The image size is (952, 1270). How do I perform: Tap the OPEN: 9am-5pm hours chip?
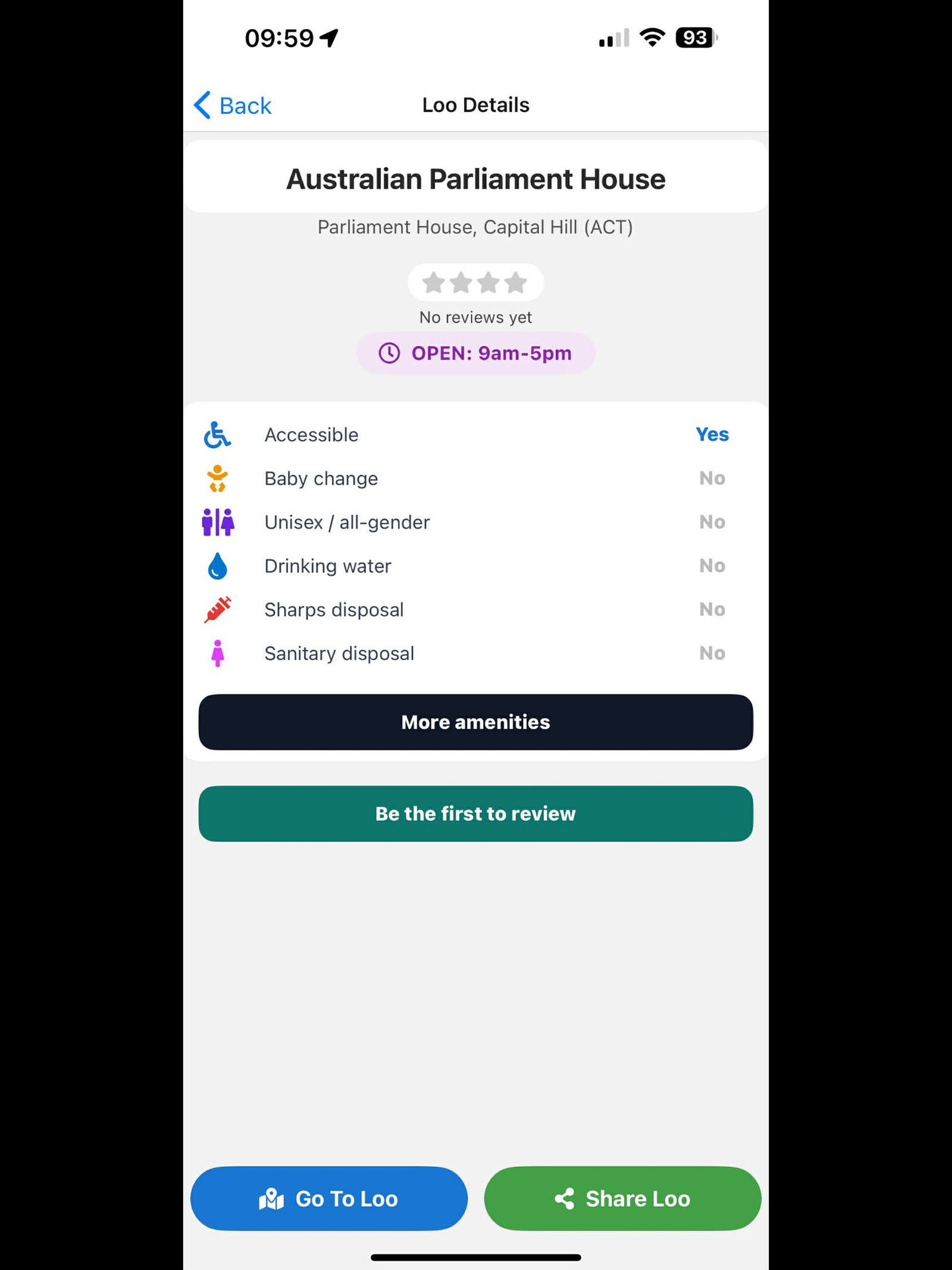coord(475,353)
